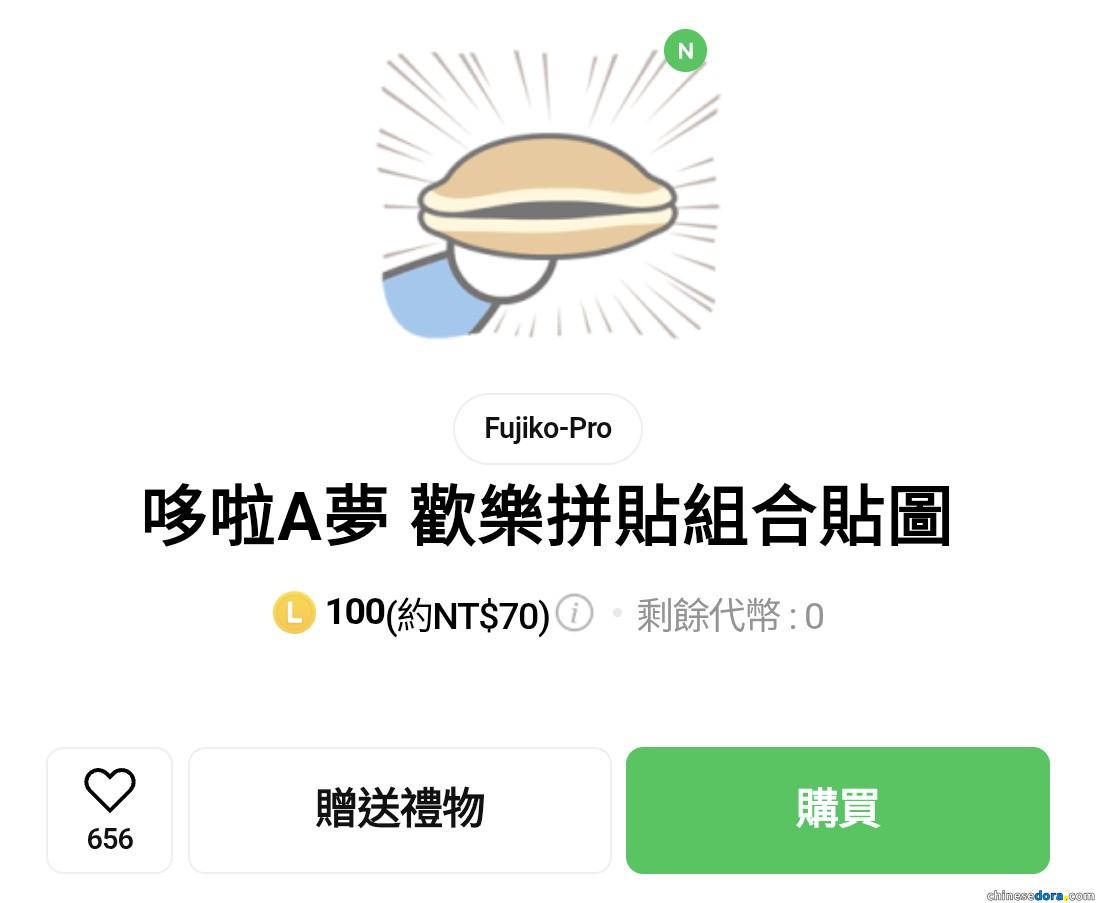Tap 贈送禮物 to send as gift
This screenshot has height=903, width=1096.
pyautogui.click(x=399, y=810)
